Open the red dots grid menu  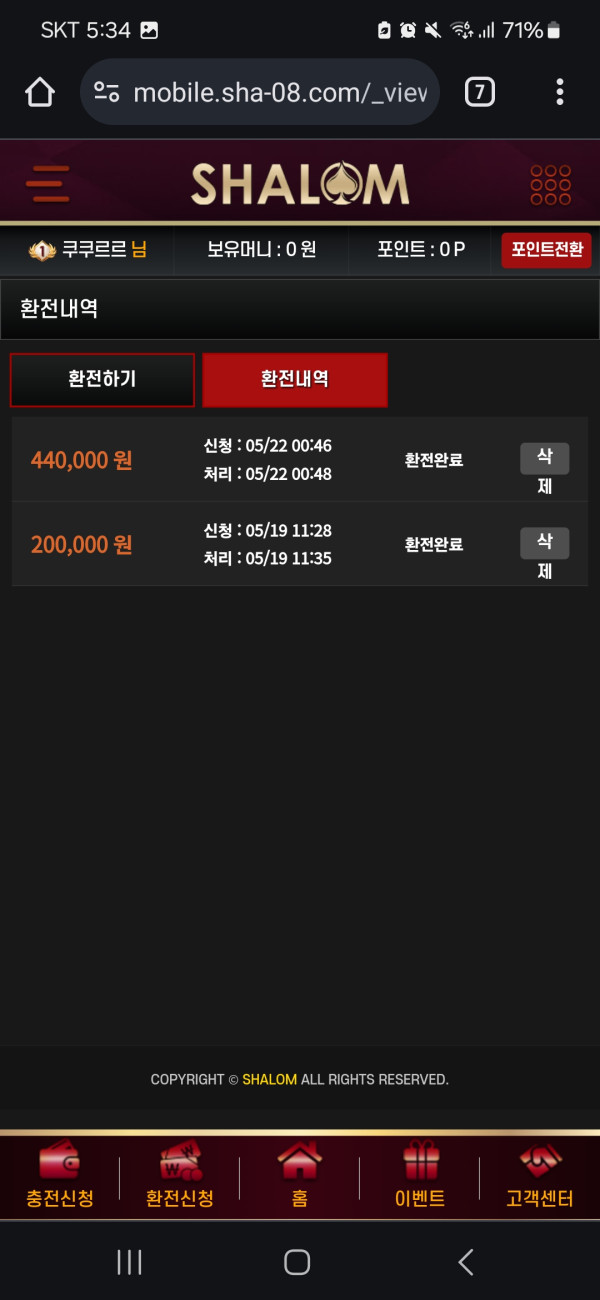pyautogui.click(x=550, y=185)
